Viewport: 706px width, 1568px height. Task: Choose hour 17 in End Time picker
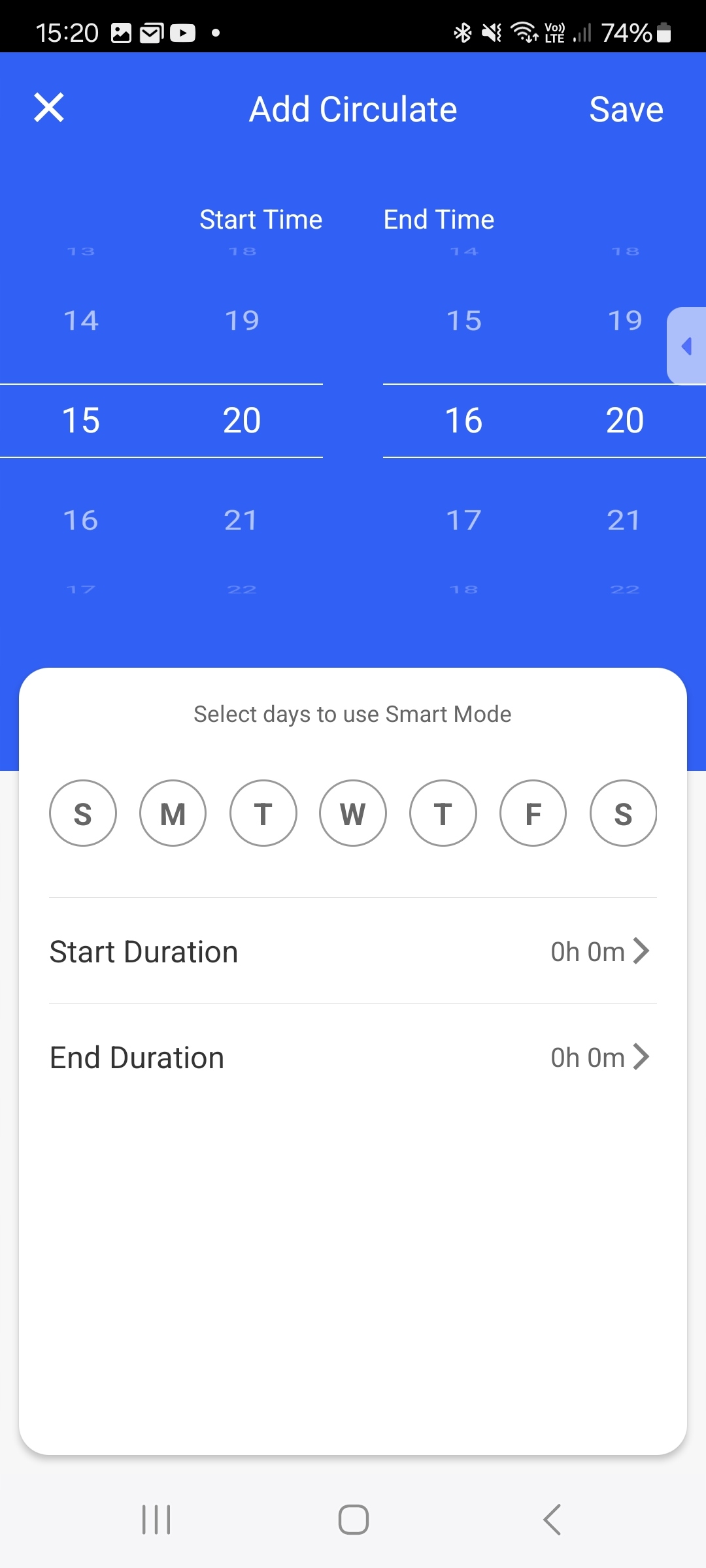(x=463, y=521)
